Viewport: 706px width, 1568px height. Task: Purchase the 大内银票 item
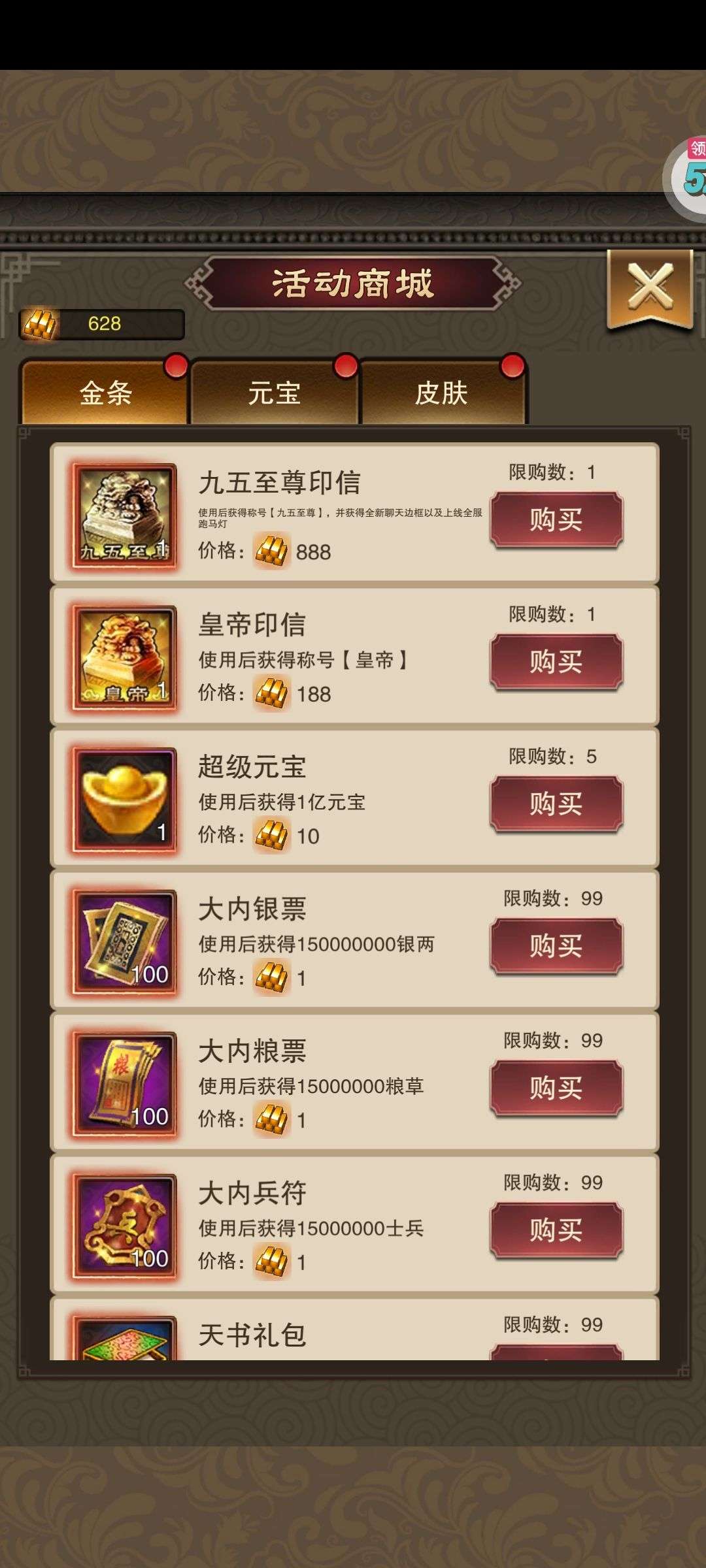tap(556, 946)
